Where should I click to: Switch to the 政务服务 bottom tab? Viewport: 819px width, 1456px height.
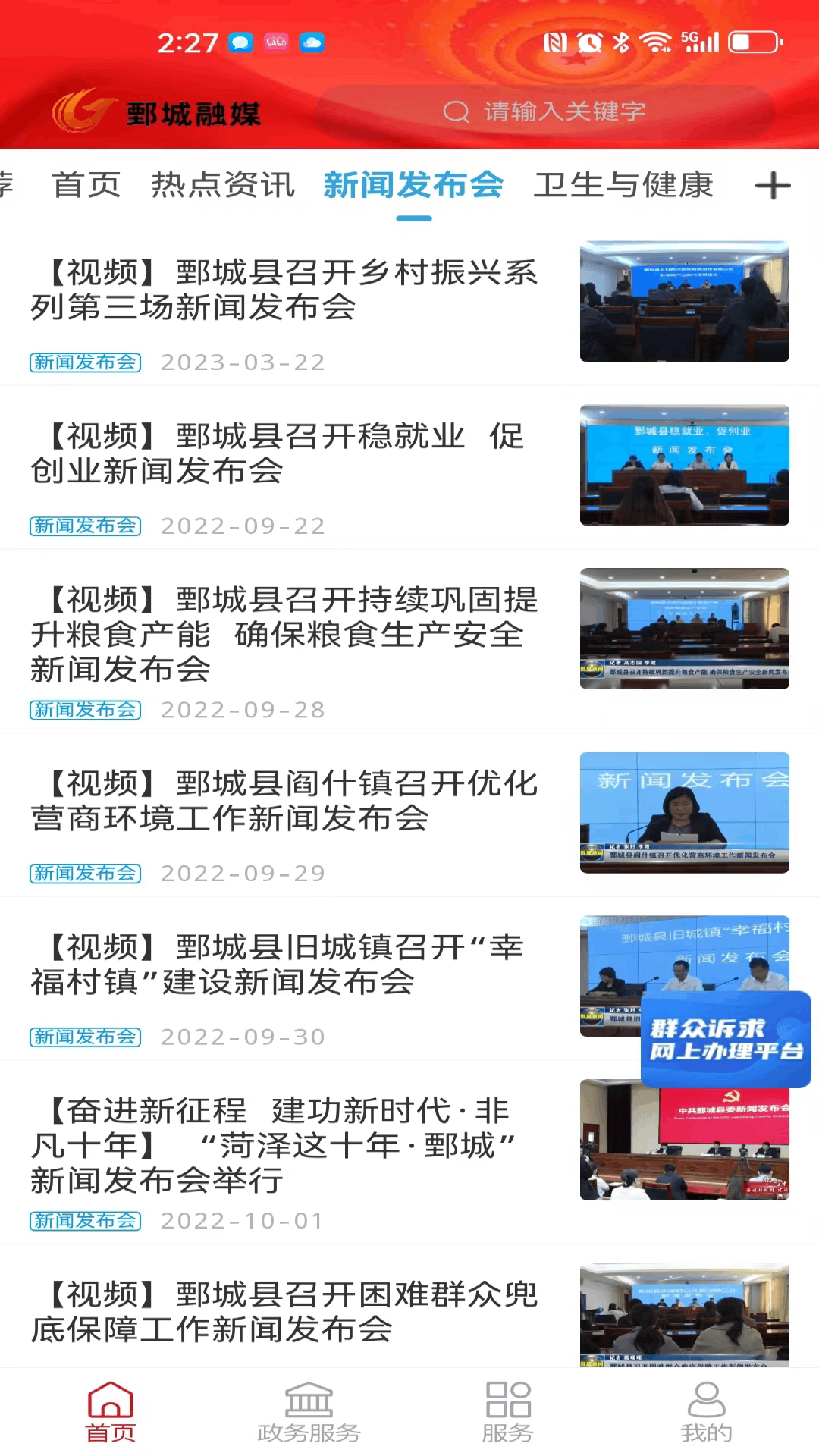[309, 1412]
